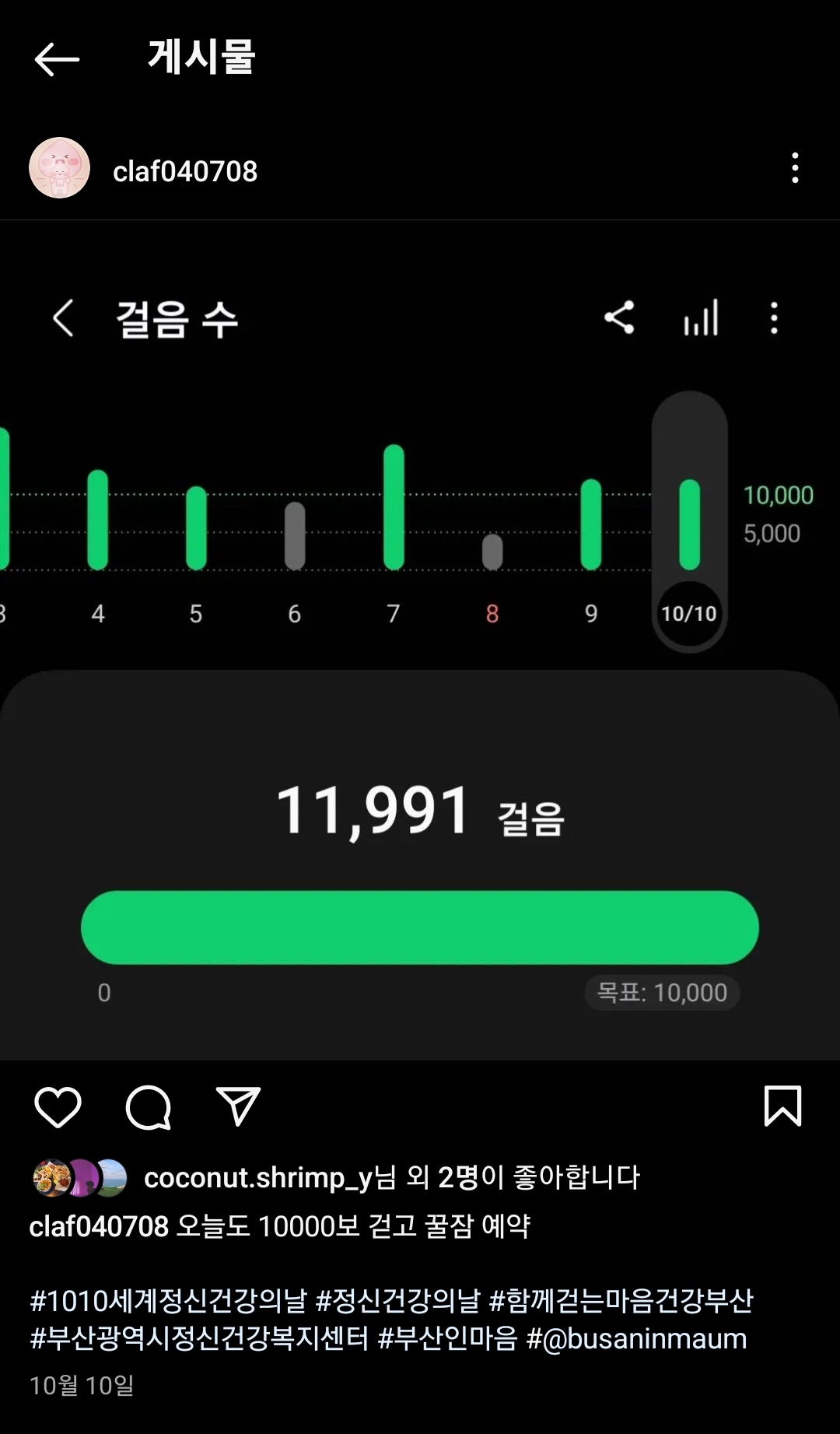
Task: Open claf040708's profile picture
Action: coord(59,168)
